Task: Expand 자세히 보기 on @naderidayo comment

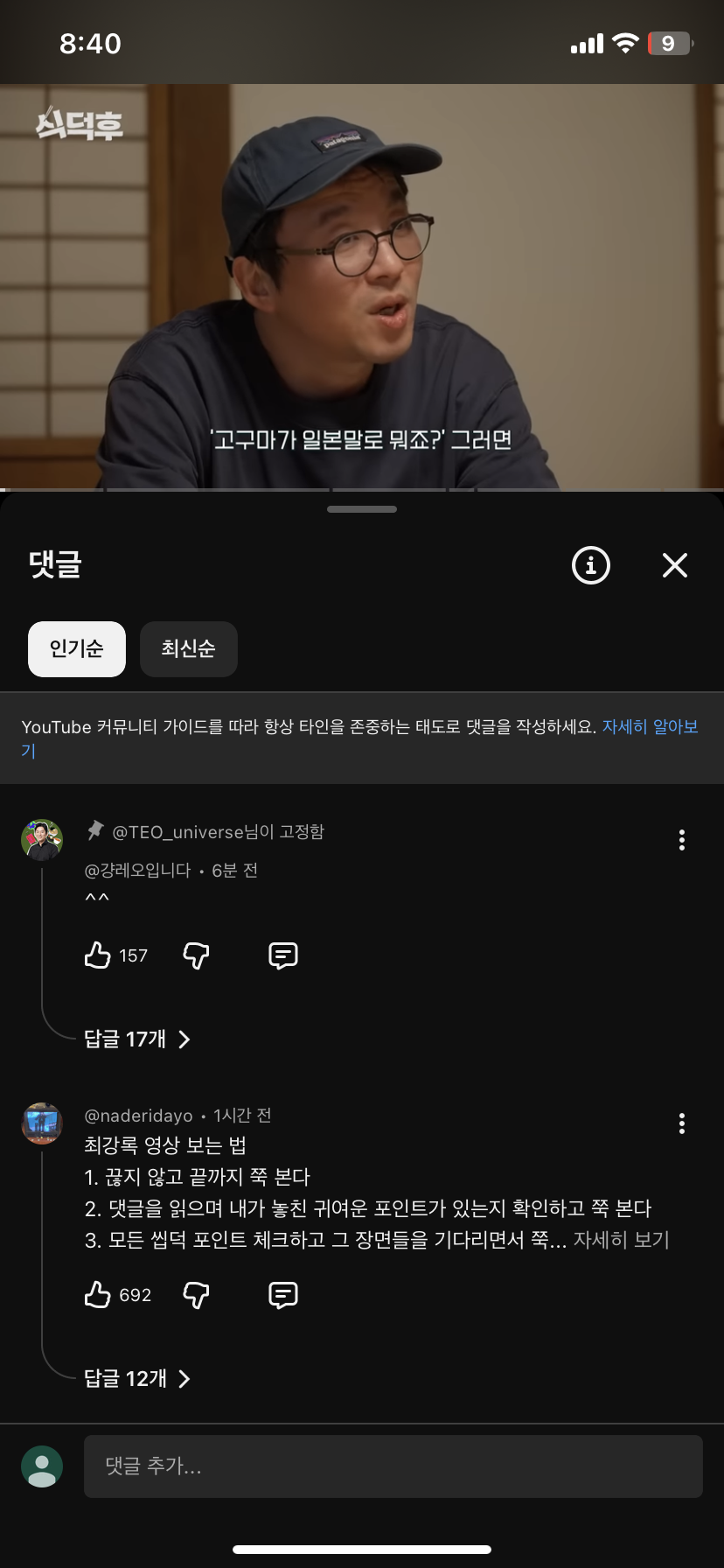Action: pos(621,1240)
